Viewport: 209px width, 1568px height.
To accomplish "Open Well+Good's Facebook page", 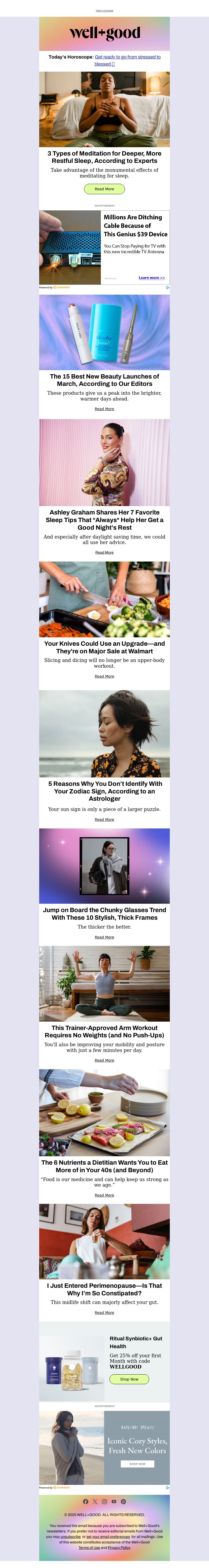I will (86, 1502).
